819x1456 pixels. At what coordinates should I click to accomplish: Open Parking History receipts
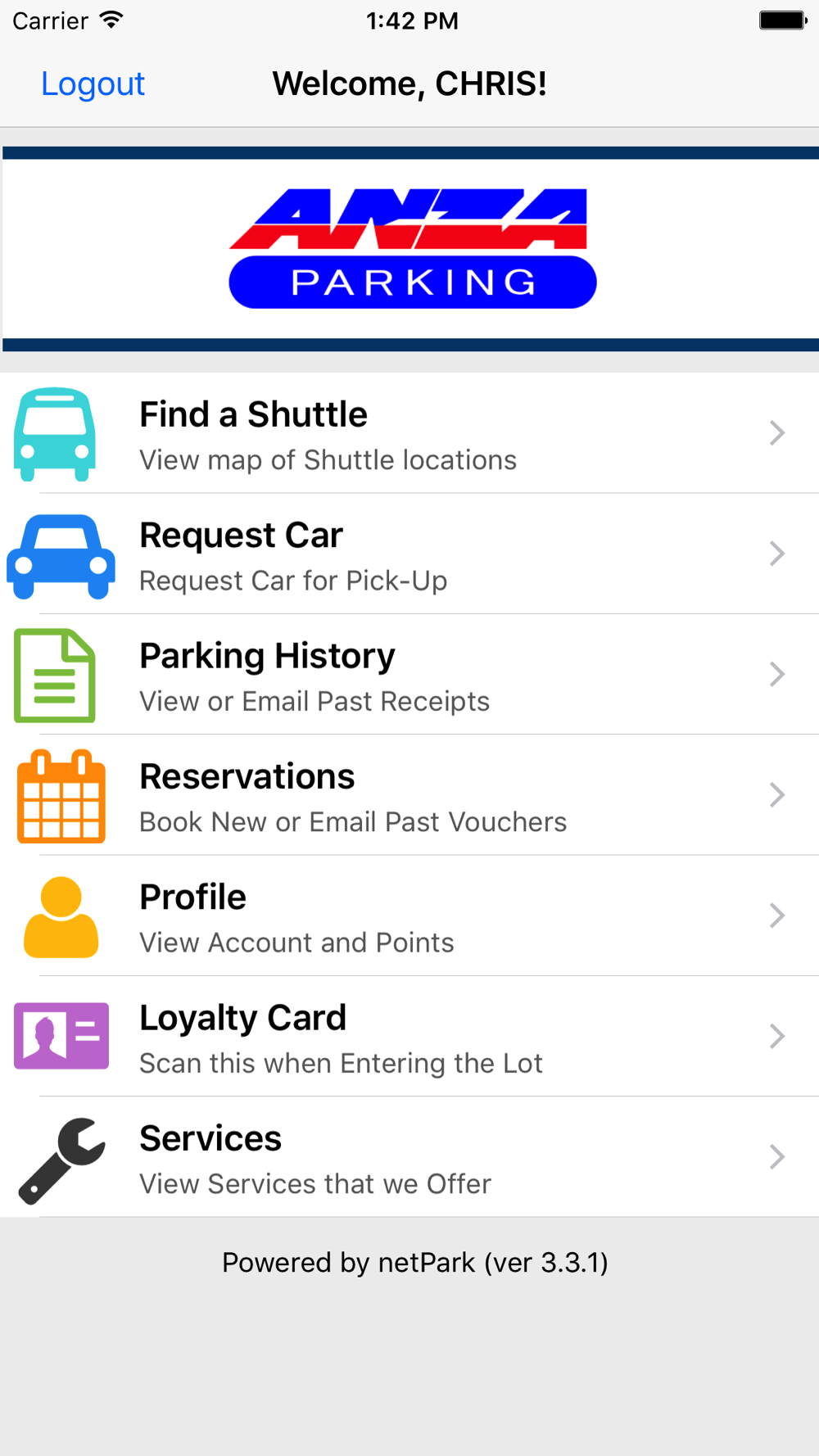click(409, 676)
